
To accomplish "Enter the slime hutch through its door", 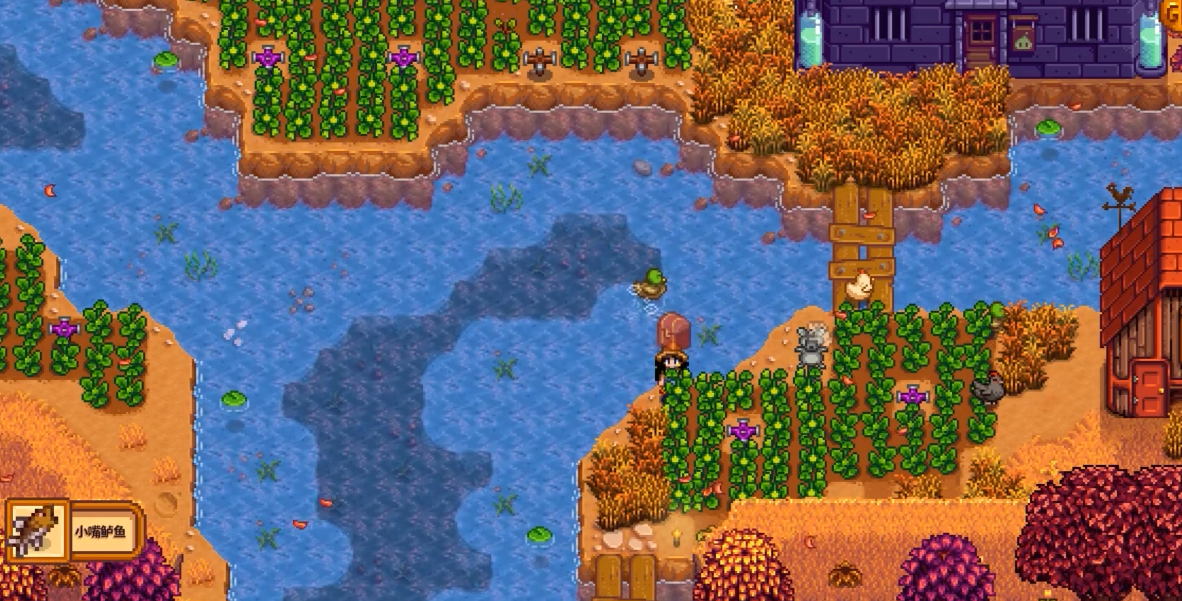I will (981, 38).
